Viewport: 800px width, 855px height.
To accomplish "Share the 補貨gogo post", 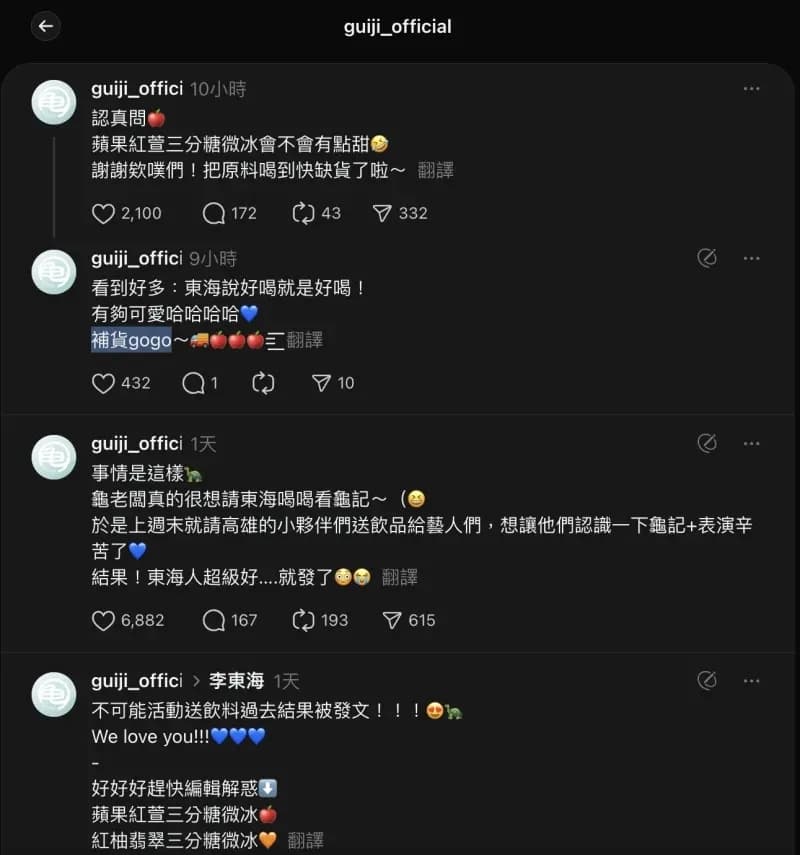I will (321, 383).
